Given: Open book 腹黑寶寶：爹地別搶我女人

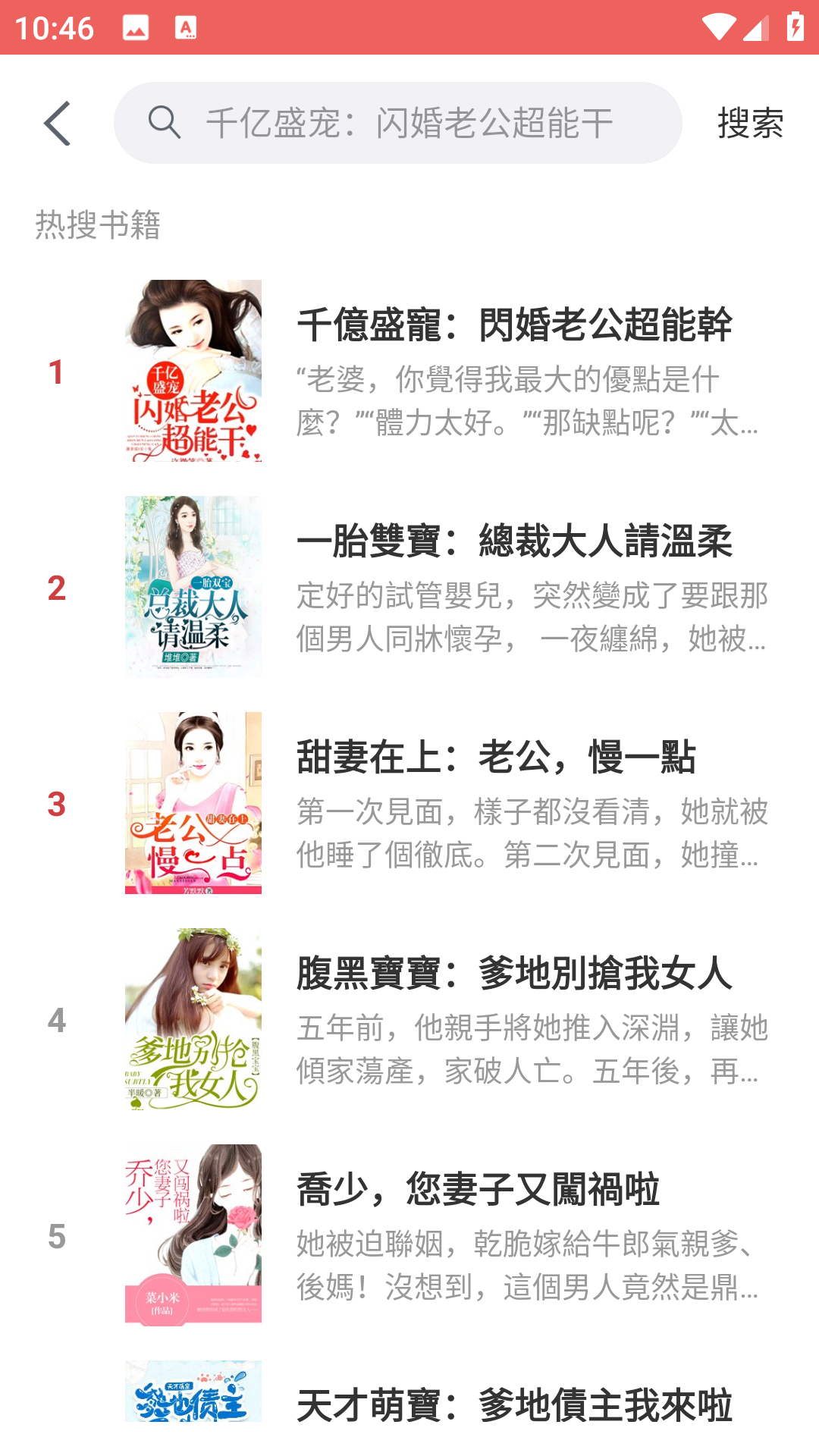Looking at the screenshot, I should pos(514,974).
